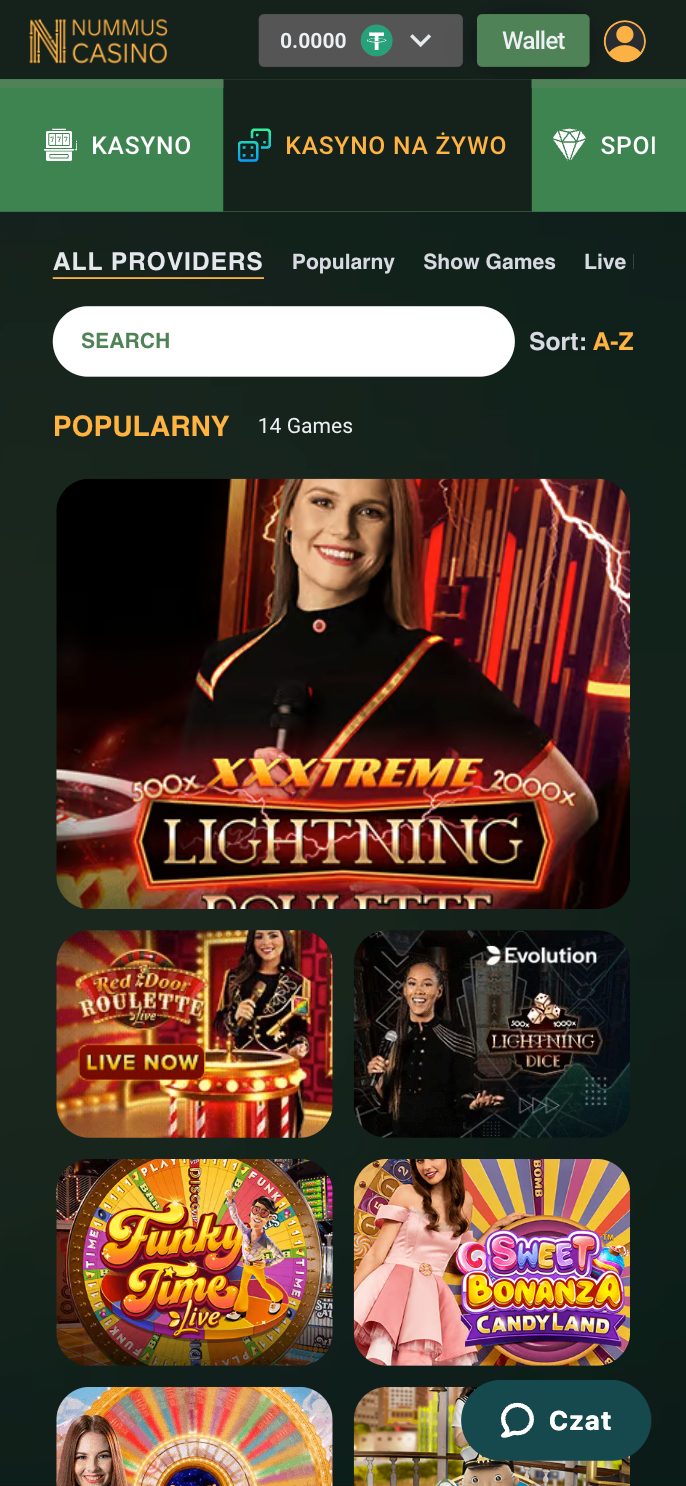Image resolution: width=686 pixels, height=1486 pixels.
Task: Start a Czat support conversation
Action: tap(556, 1421)
